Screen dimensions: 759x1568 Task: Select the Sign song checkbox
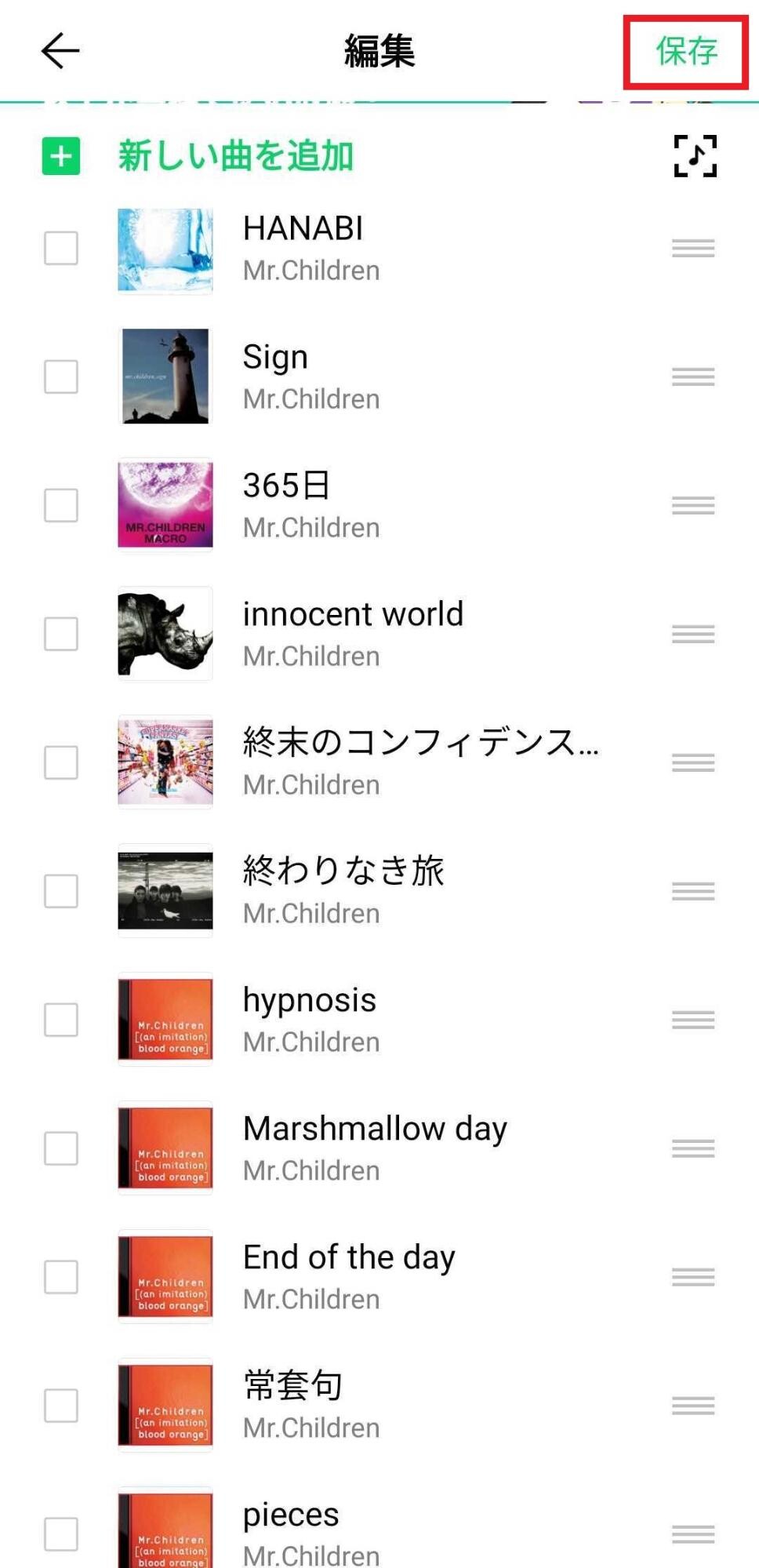(x=61, y=377)
